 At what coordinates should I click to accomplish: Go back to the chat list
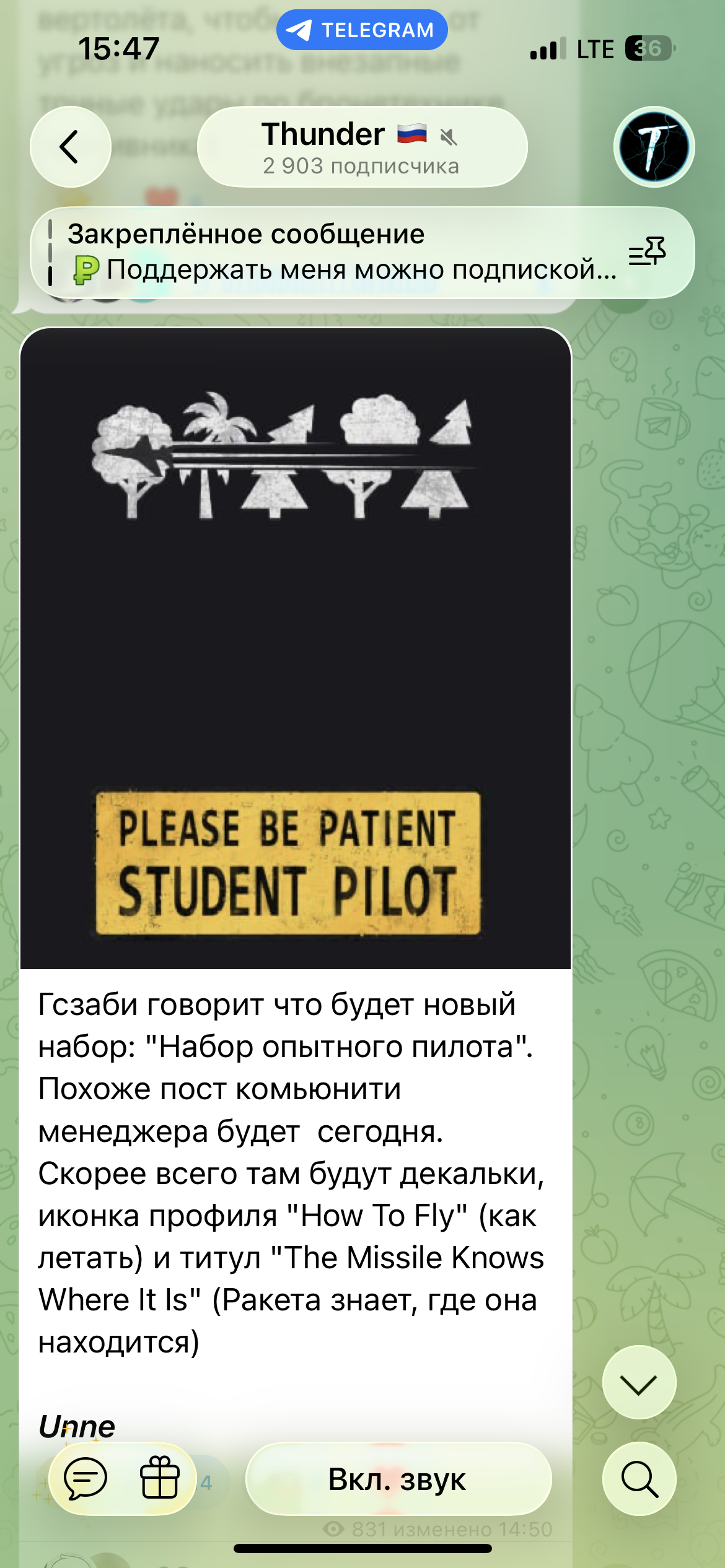point(70,147)
